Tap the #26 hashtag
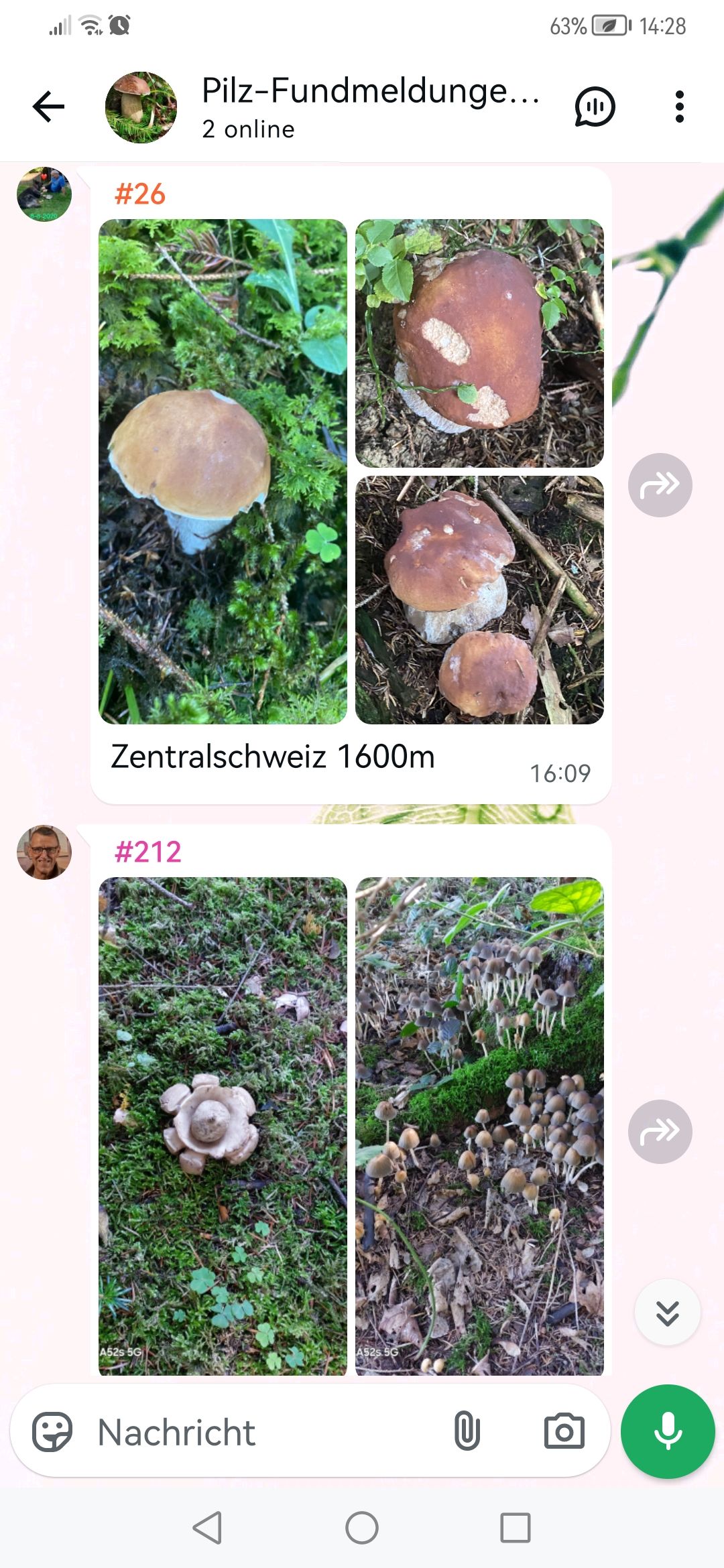 click(x=139, y=194)
